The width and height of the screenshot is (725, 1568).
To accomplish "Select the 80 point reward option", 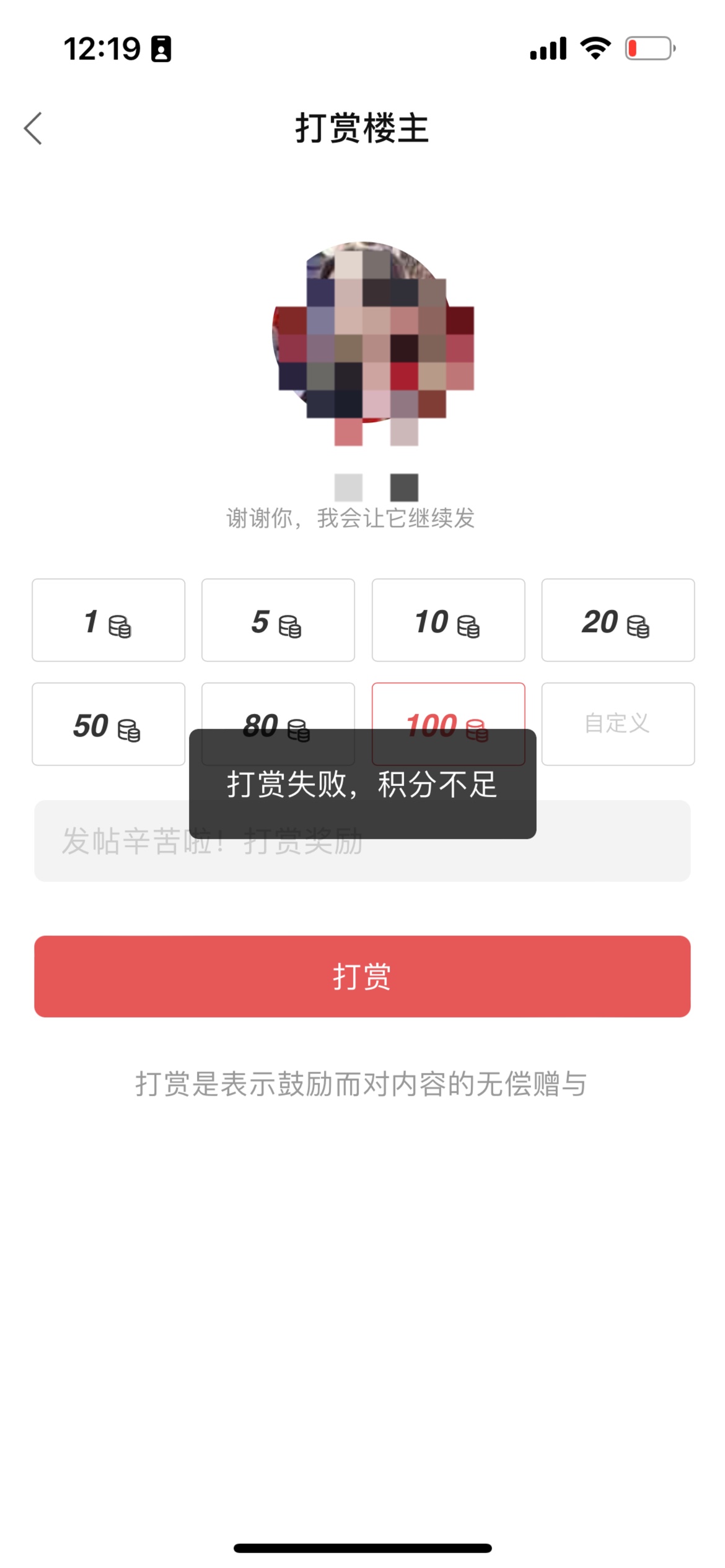I will tap(278, 707).
